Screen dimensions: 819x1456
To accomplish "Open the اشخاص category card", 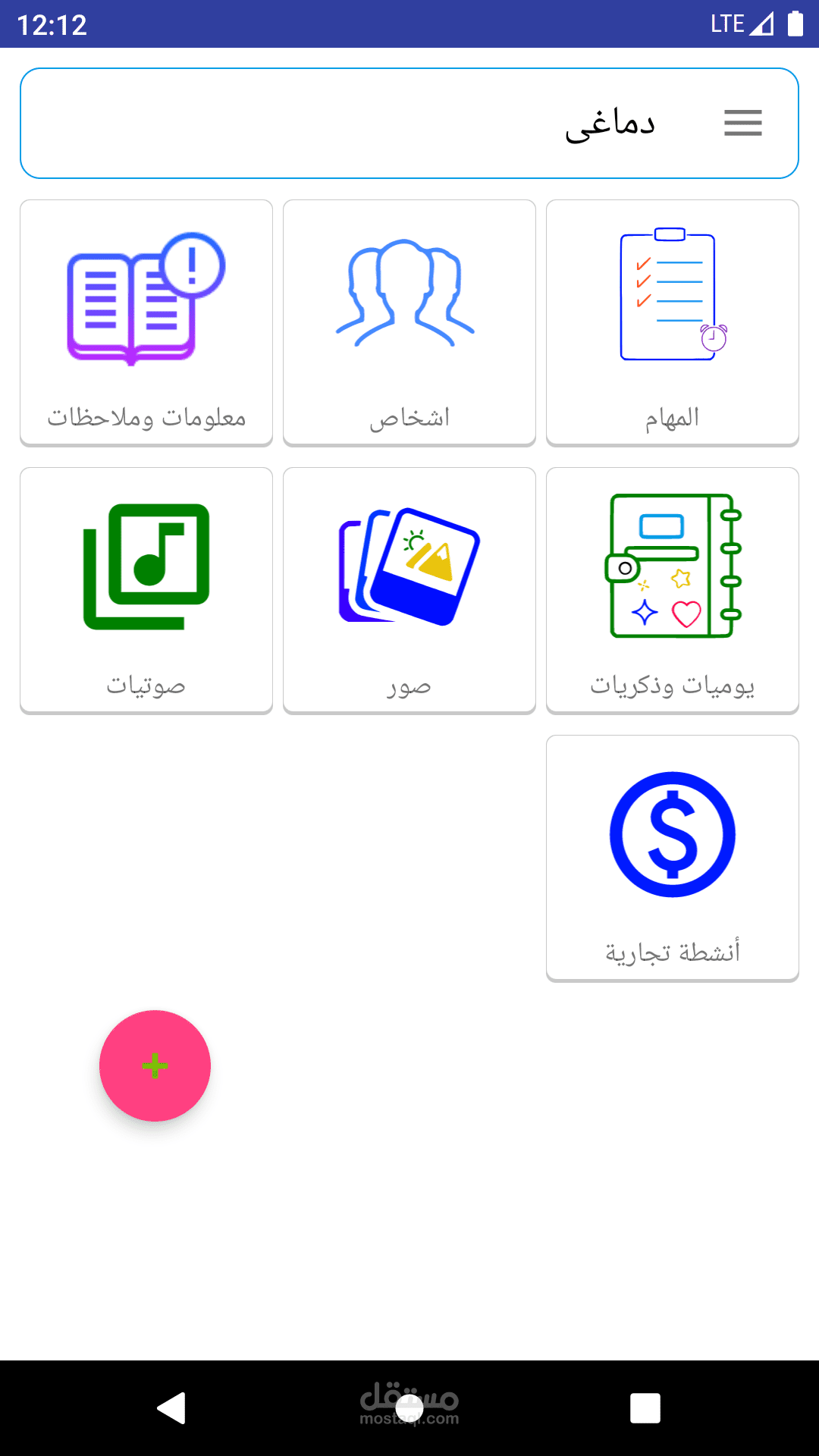I will click(408, 321).
